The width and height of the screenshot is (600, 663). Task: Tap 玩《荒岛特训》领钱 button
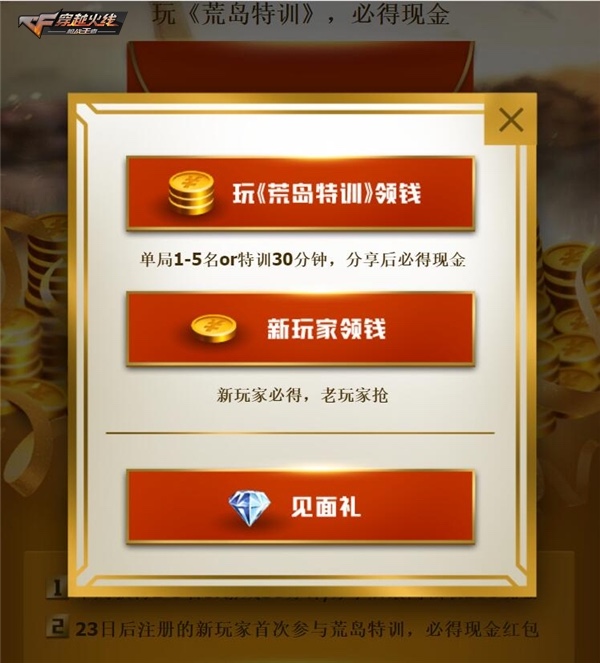coord(300,194)
